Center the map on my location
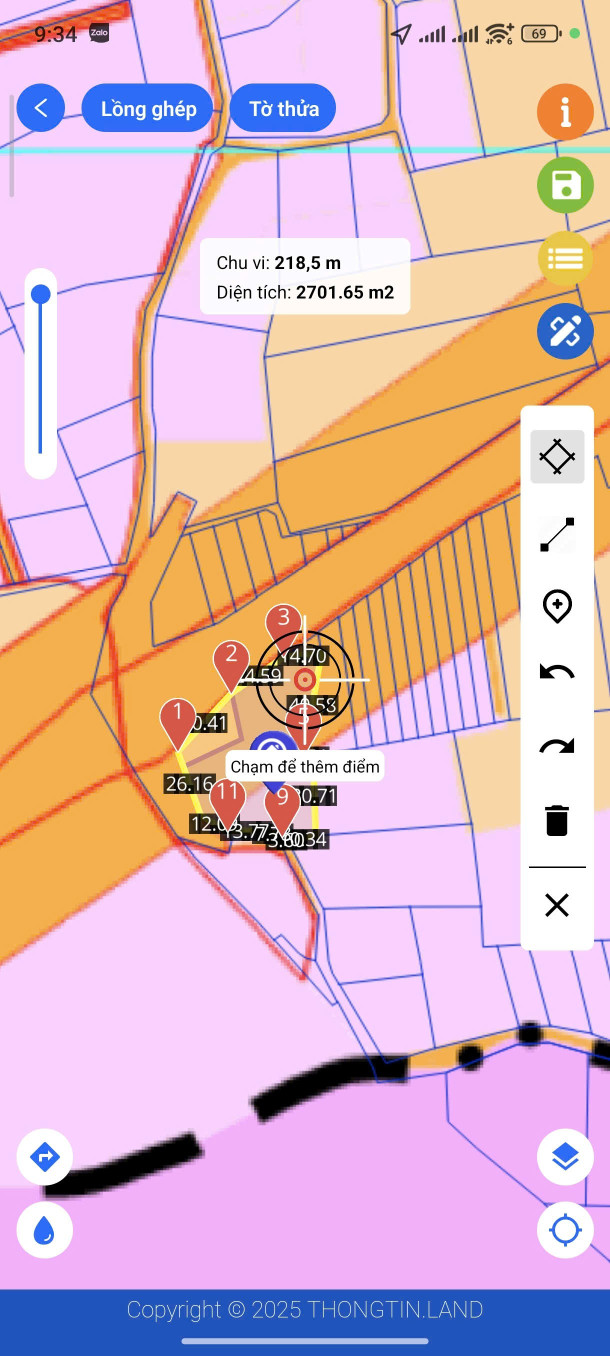The image size is (610, 1356). [x=565, y=1230]
